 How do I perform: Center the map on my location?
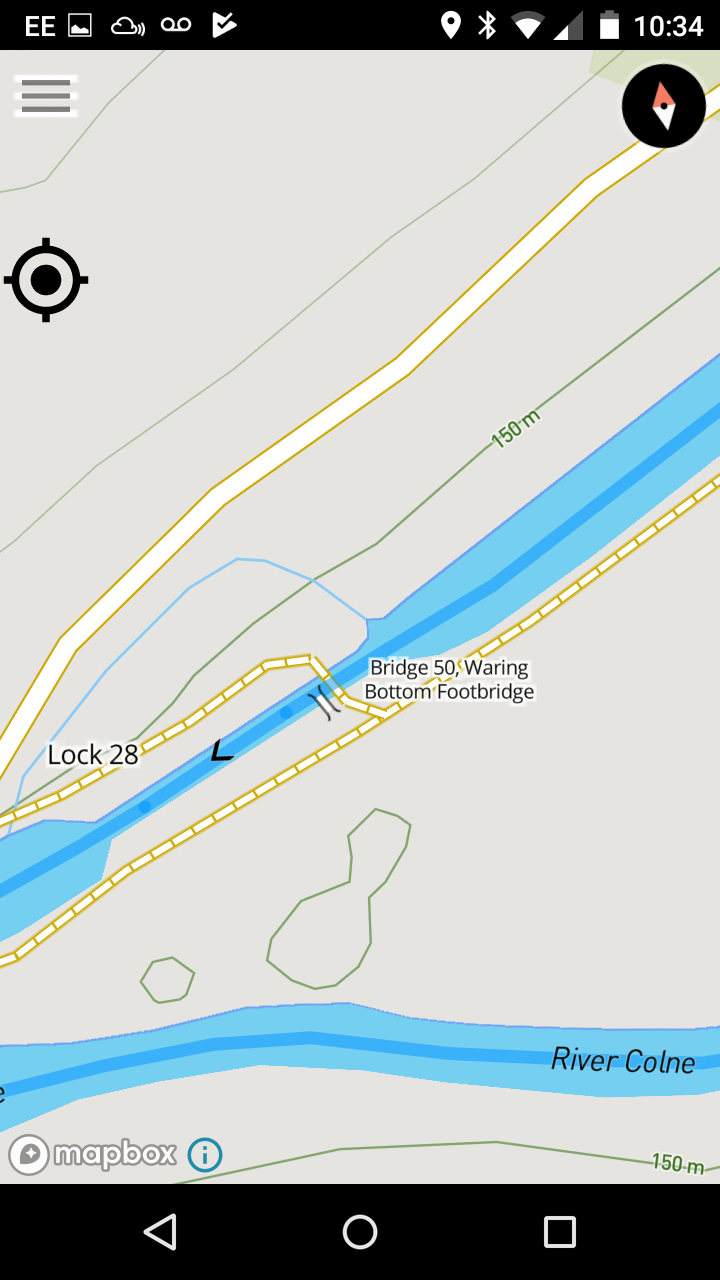(46, 280)
